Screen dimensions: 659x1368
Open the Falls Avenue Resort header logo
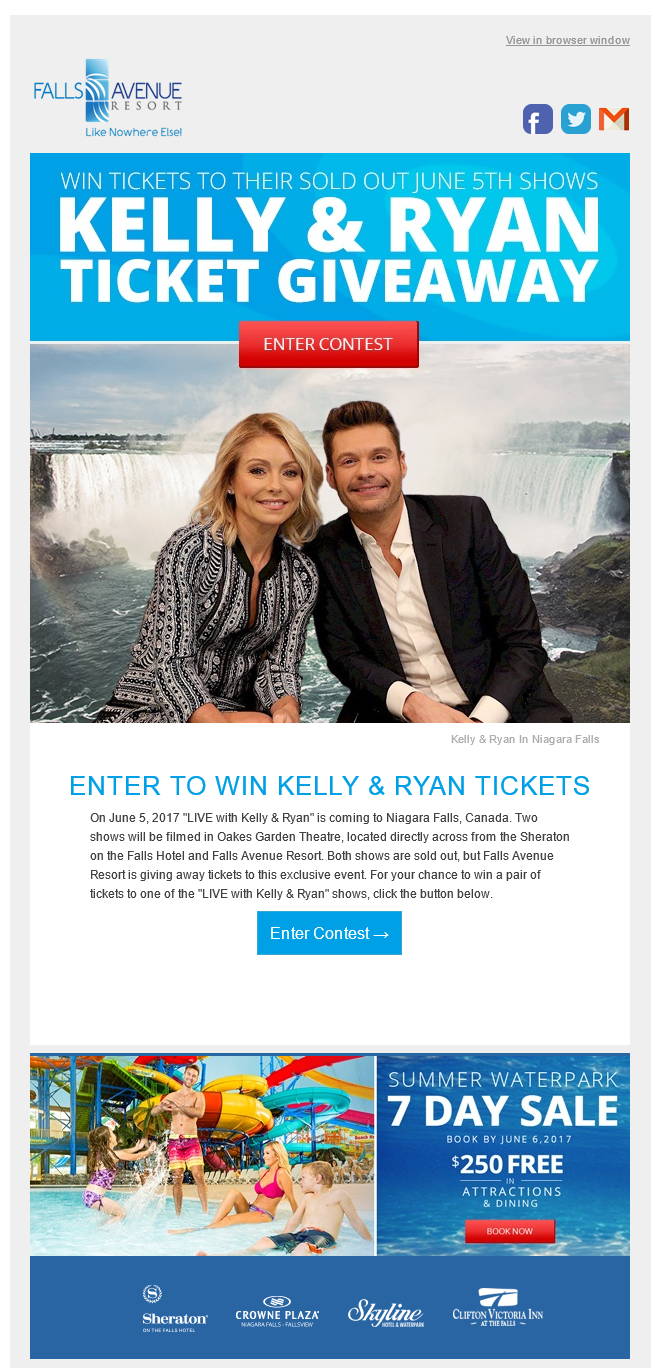pyautogui.click(x=108, y=98)
